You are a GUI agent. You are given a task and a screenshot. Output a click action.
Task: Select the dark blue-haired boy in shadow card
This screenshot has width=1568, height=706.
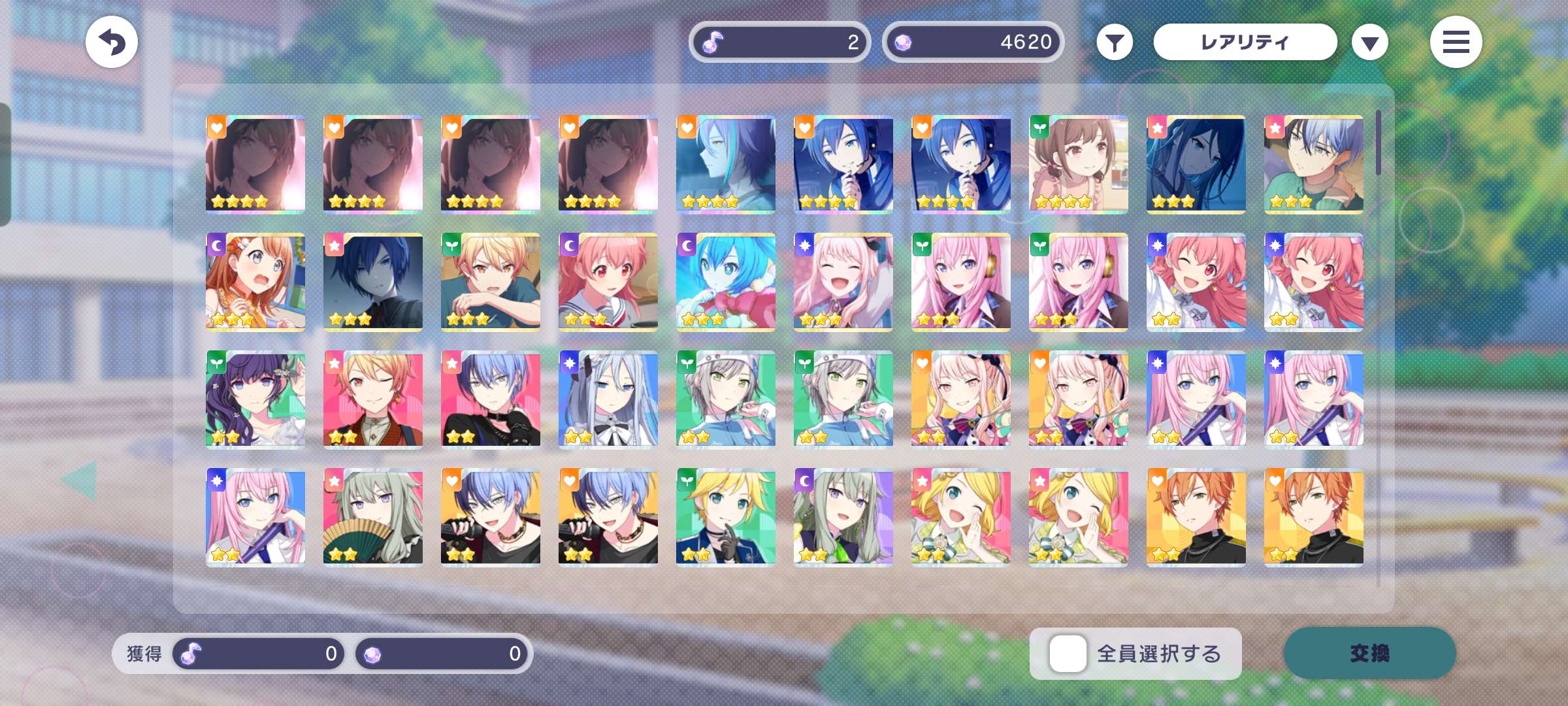[x=372, y=282]
